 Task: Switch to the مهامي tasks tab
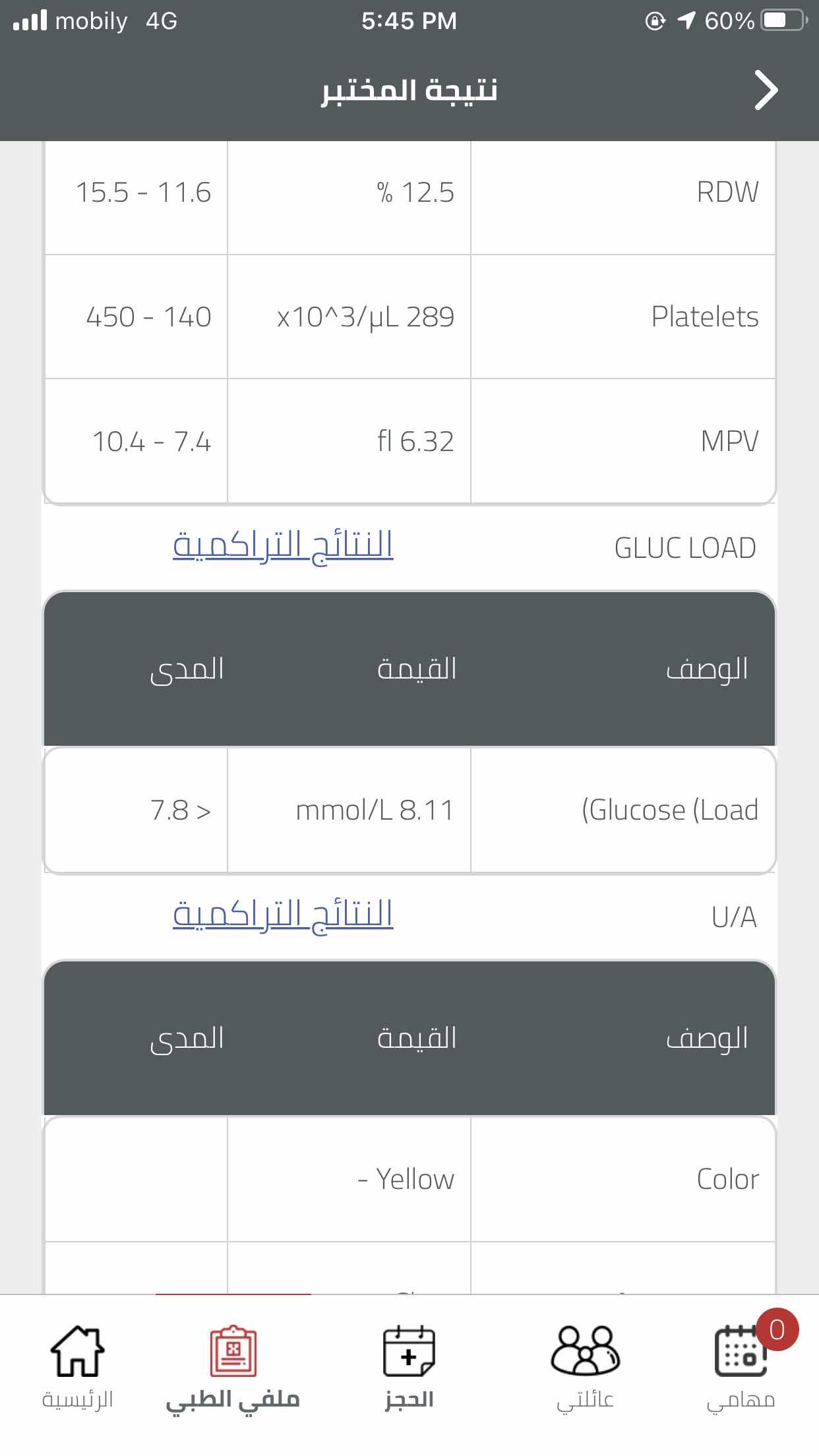pyautogui.click(x=741, y=1368)
